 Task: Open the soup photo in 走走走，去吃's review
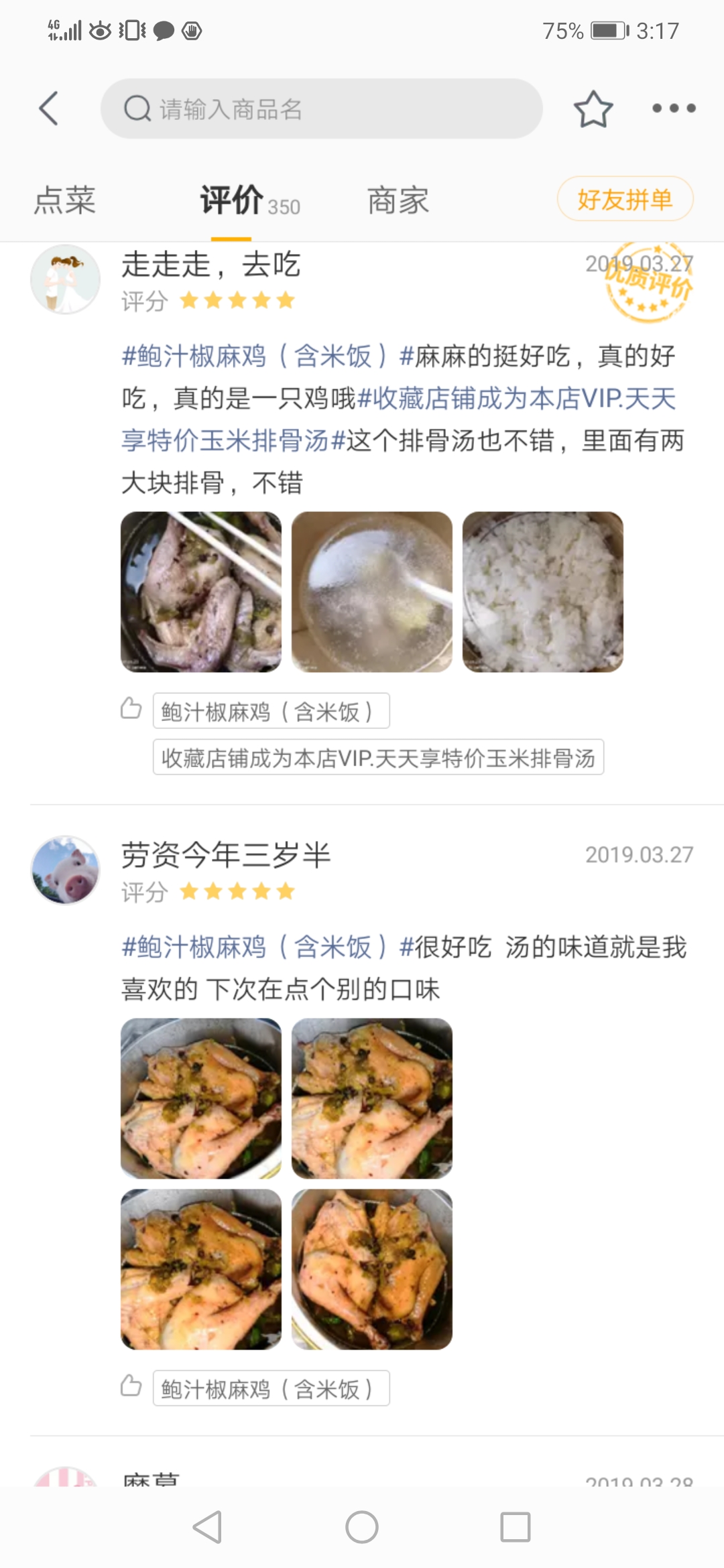tap(372, 592)
